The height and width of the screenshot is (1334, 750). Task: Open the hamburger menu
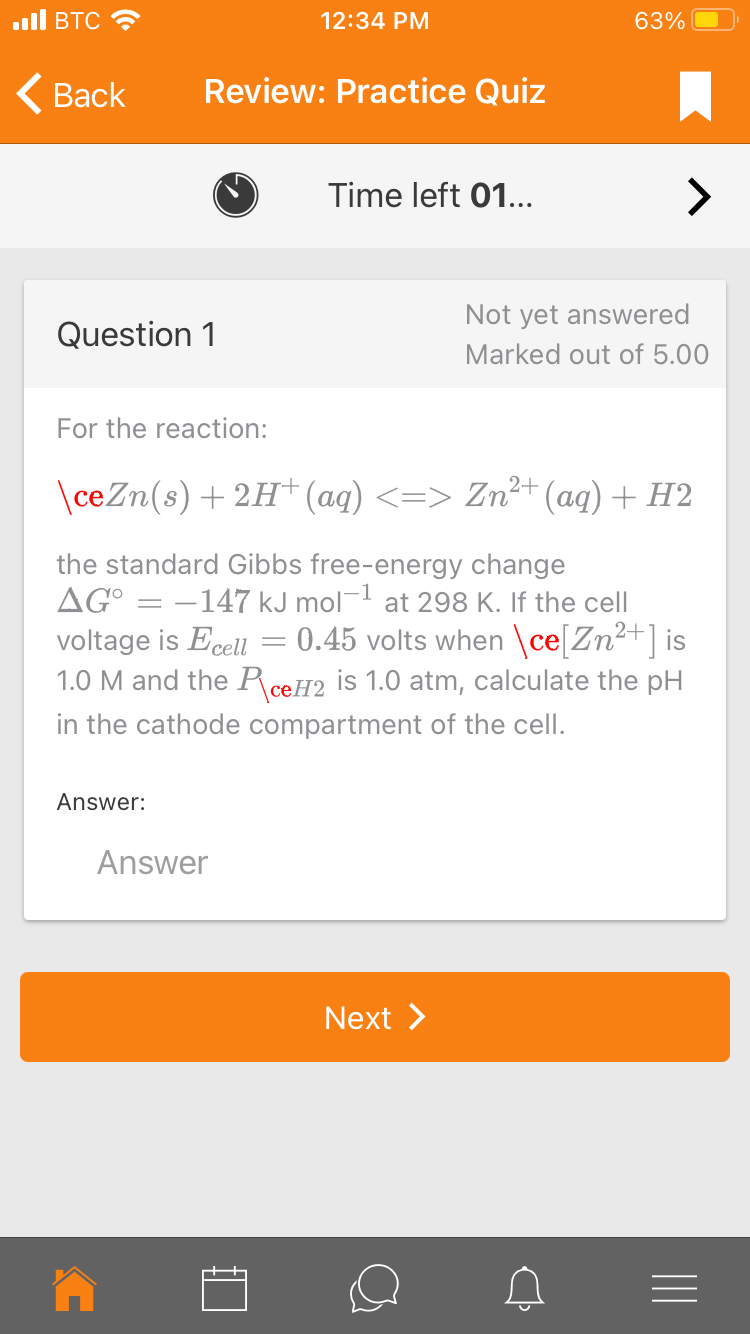675,1288
